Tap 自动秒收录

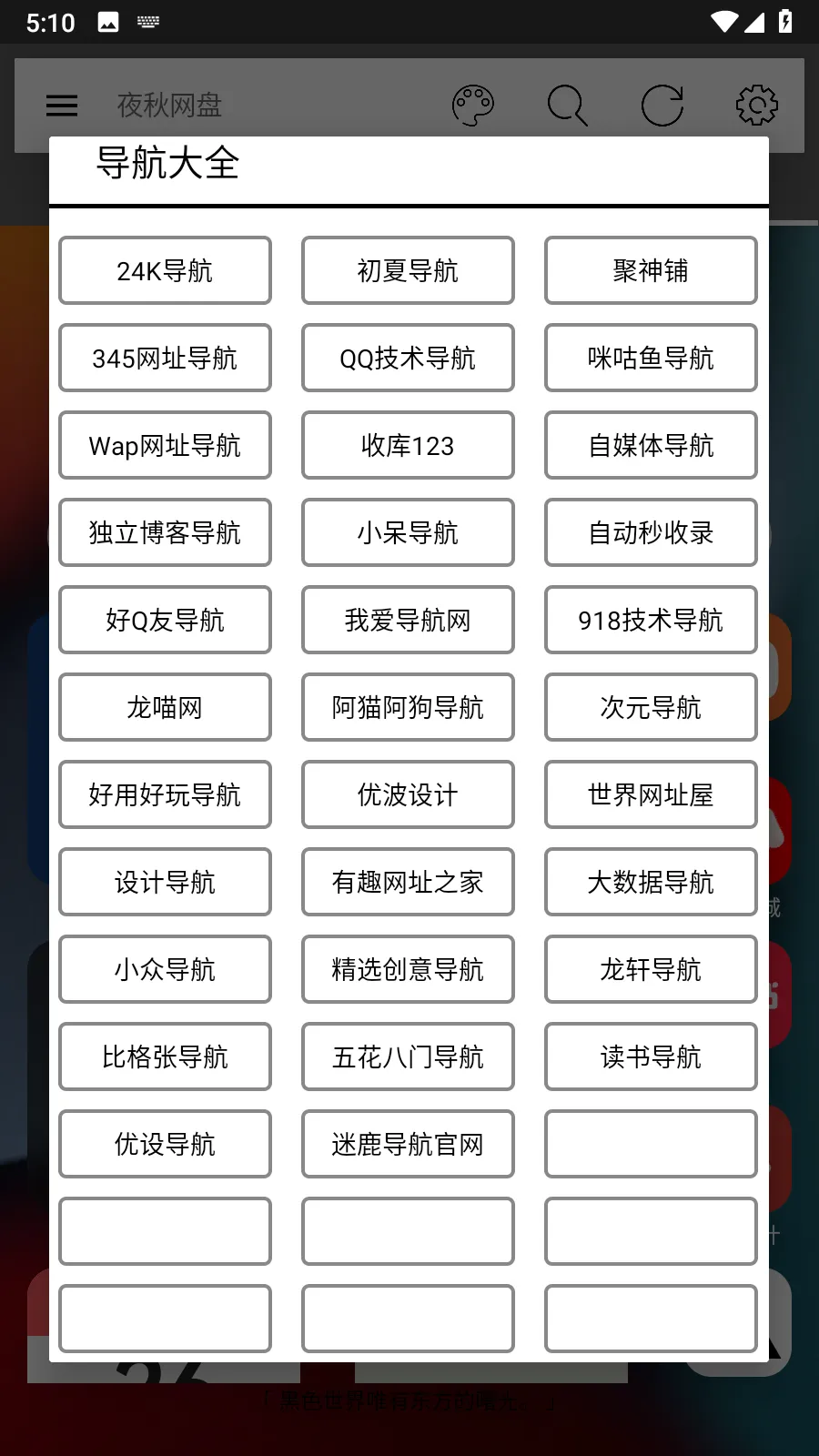tap(651, 532)
